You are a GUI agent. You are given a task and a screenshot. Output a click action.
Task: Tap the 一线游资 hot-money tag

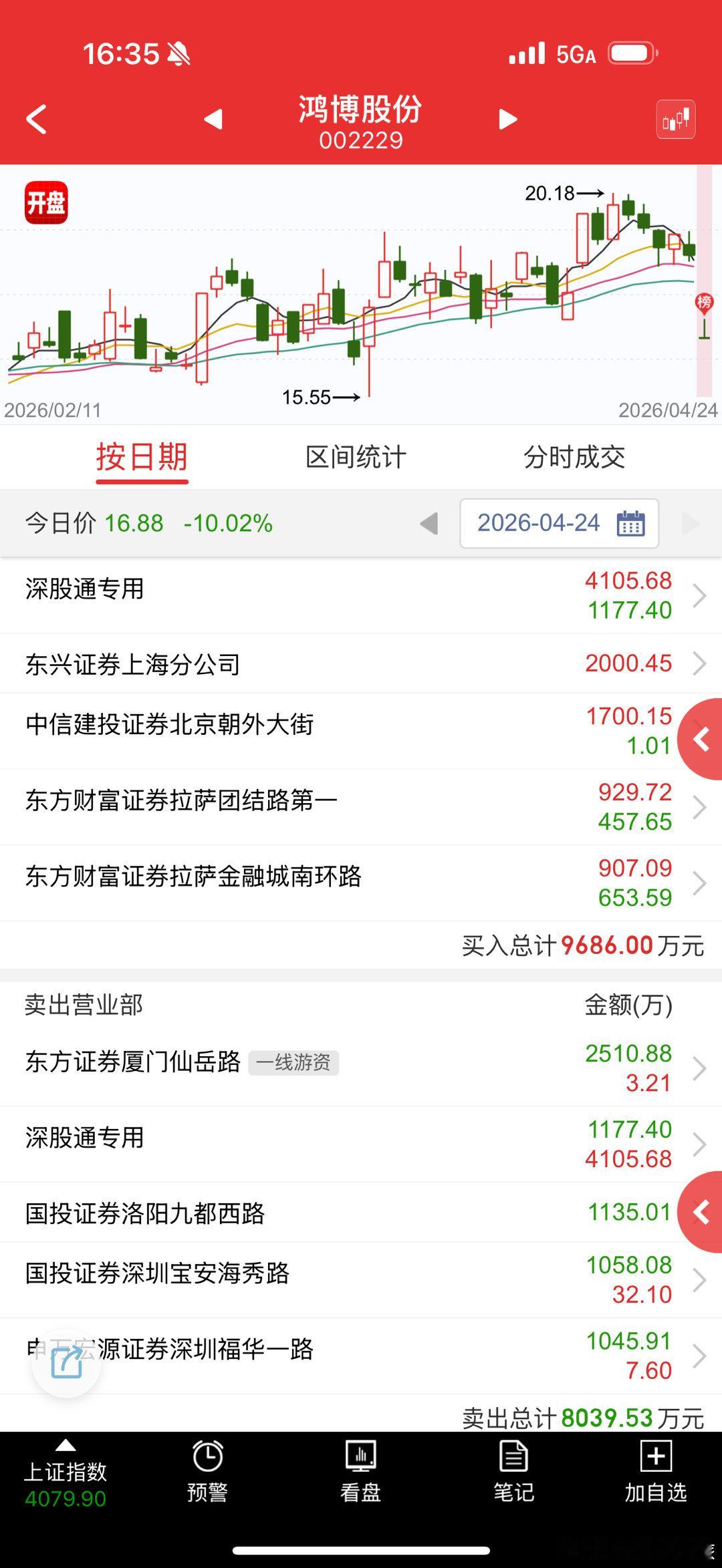coord(294,1078)
